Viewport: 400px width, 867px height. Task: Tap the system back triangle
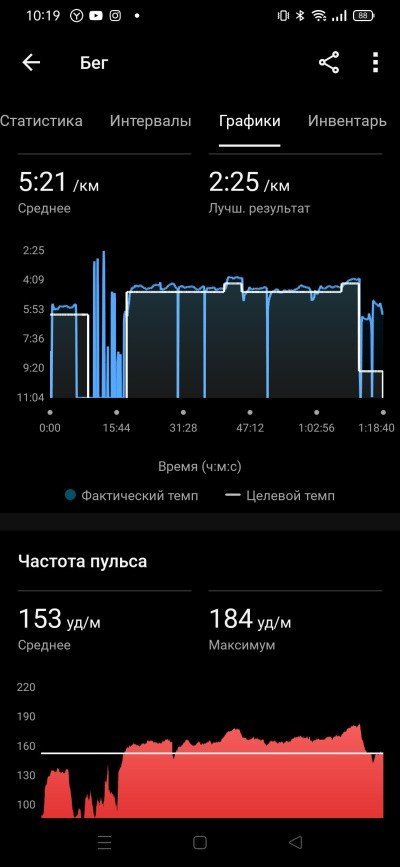295,843
